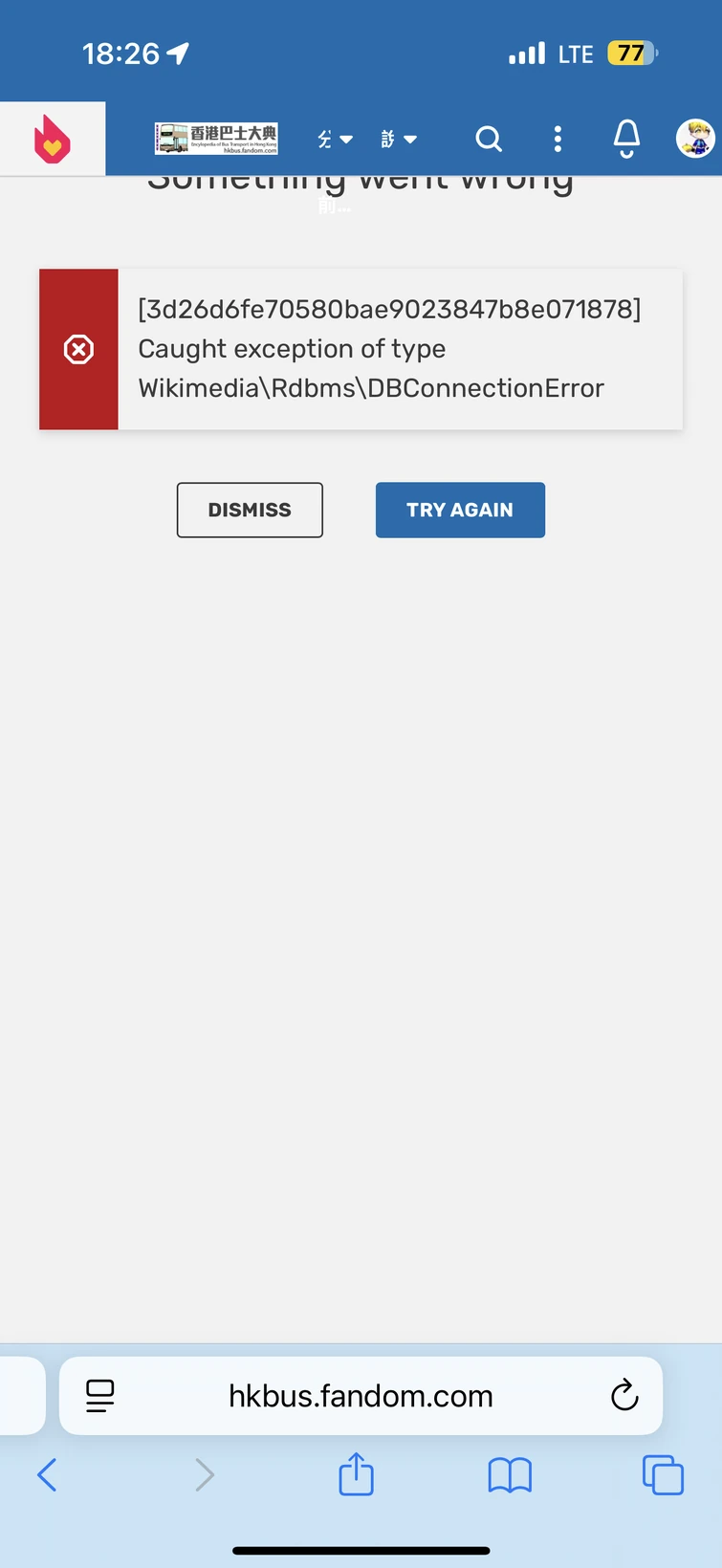722x1568 pixels.
Task: Reload the page from the address bar
Action: tap(624, 1396)
